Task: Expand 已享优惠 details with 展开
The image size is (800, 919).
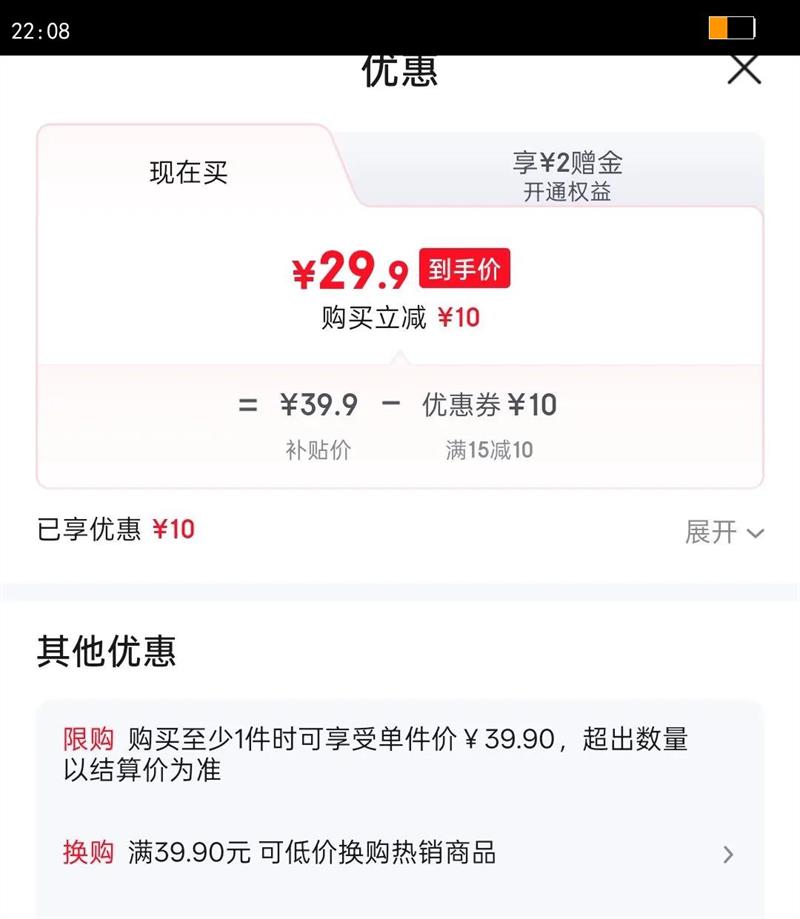Action: point(724,532)
